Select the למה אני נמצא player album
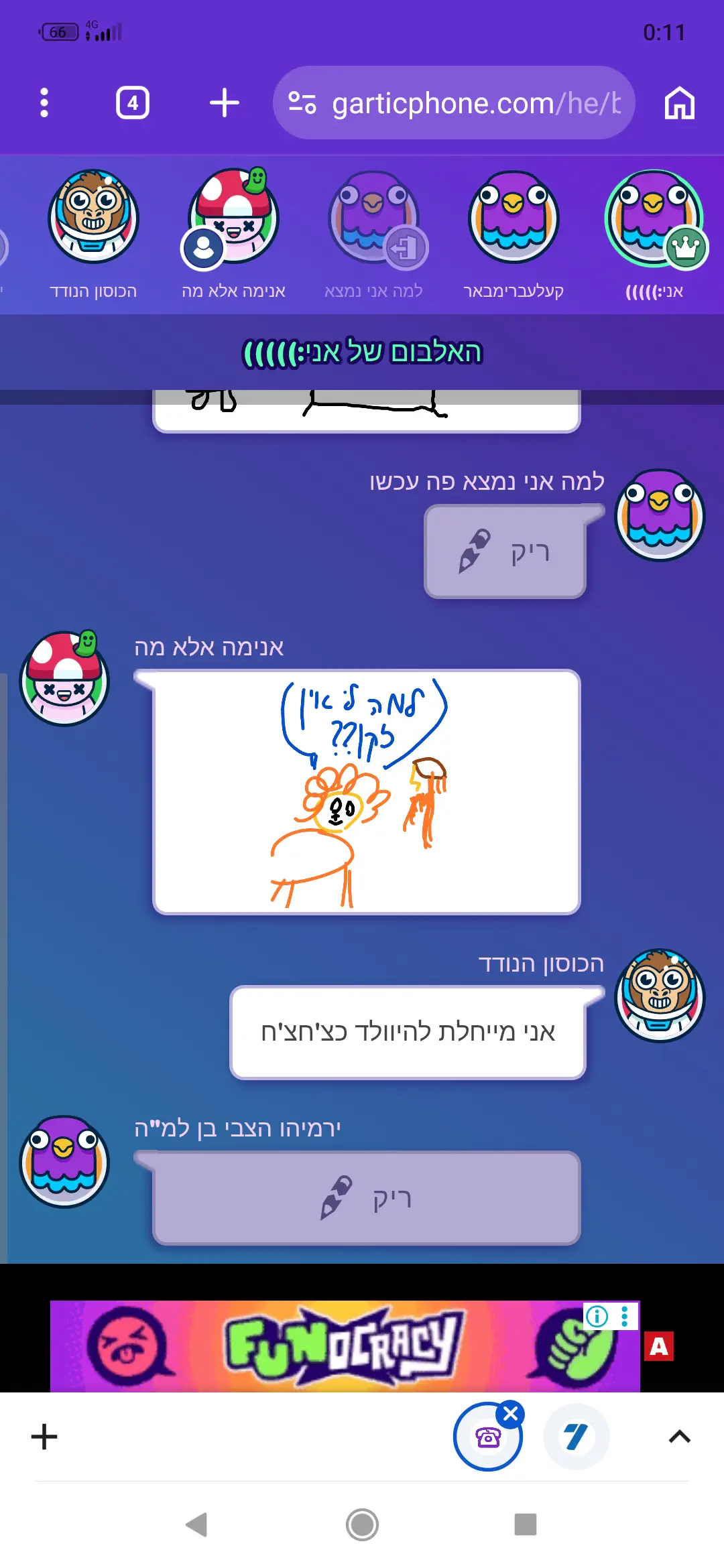Viewport: 724px width, 1568px height. pos(374,217)
